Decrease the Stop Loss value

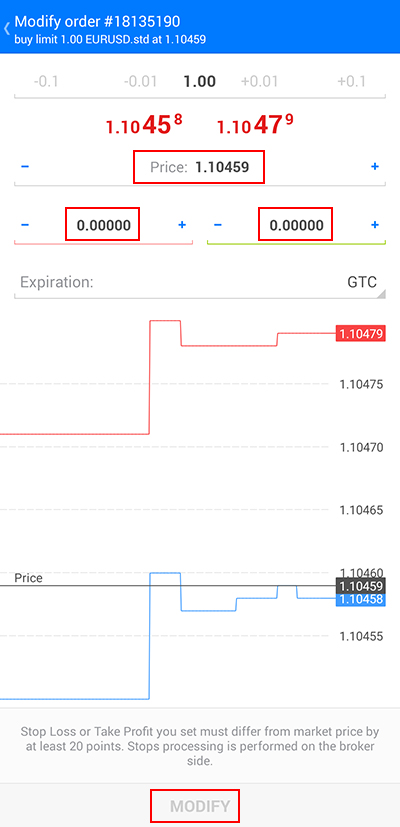(25, 225)
